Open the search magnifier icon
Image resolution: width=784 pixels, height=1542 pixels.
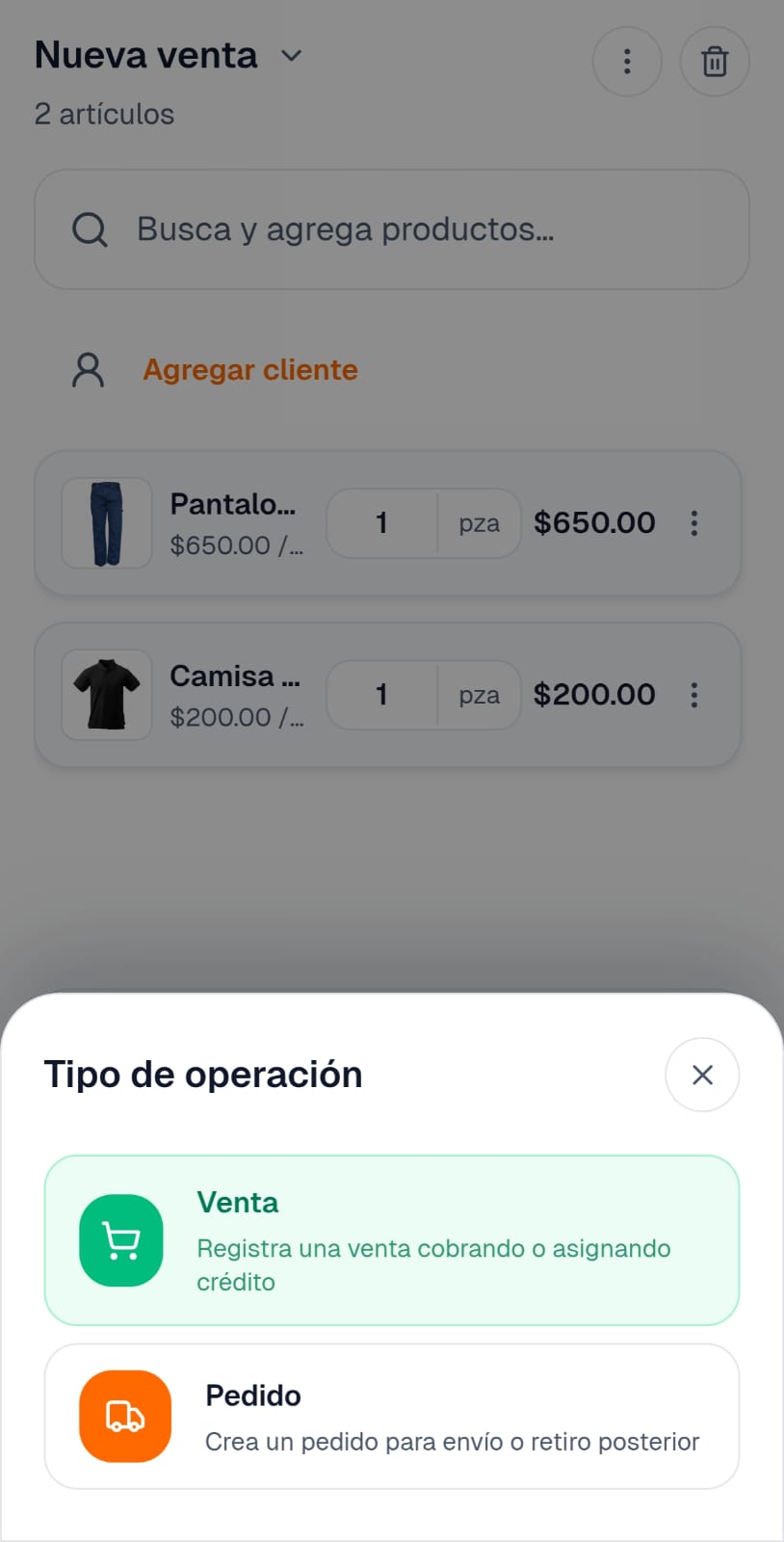pyautogui.click(x=89, y=229)
